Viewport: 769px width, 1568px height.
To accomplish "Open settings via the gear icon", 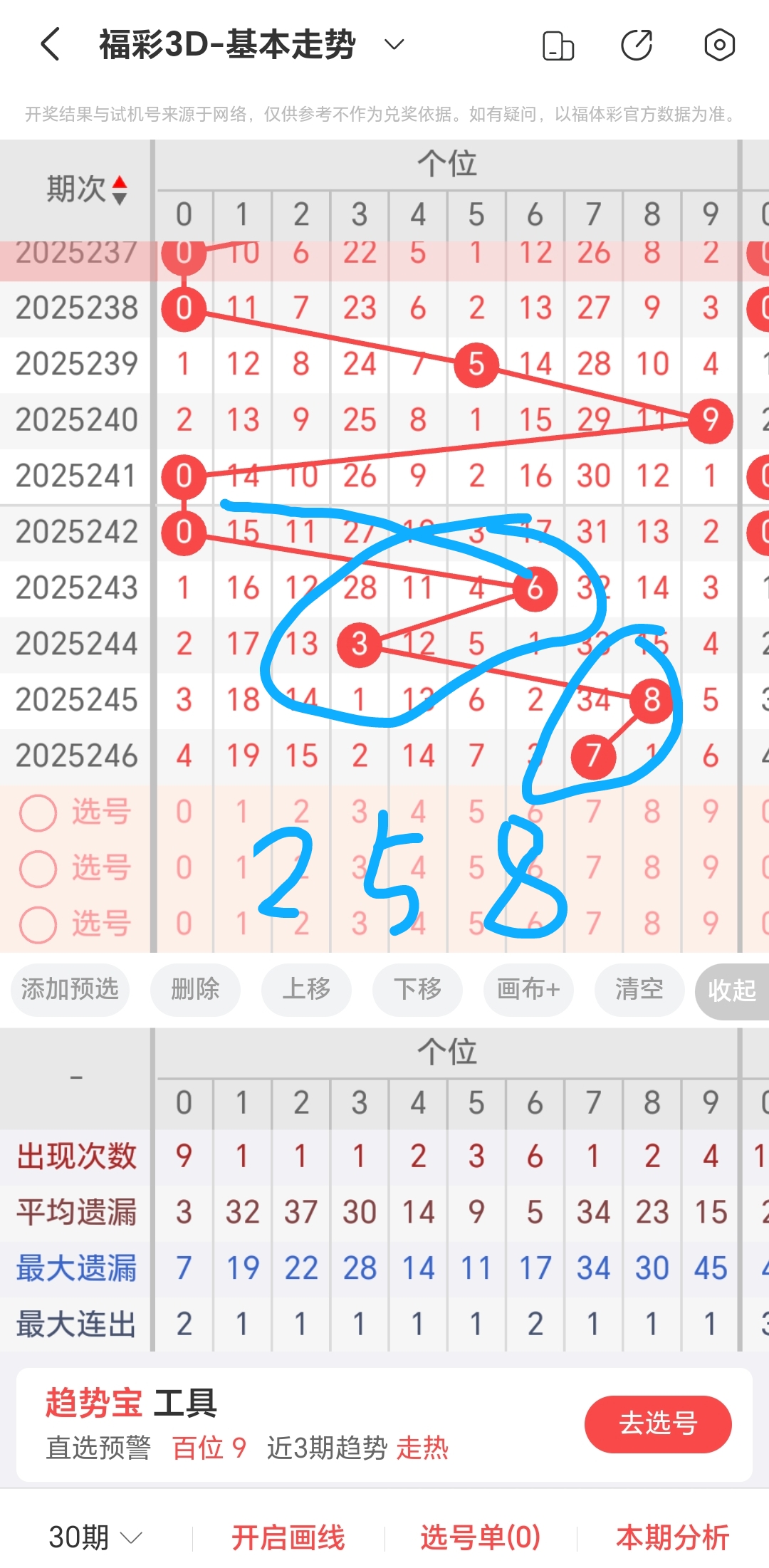I will (x=719, y=44).
